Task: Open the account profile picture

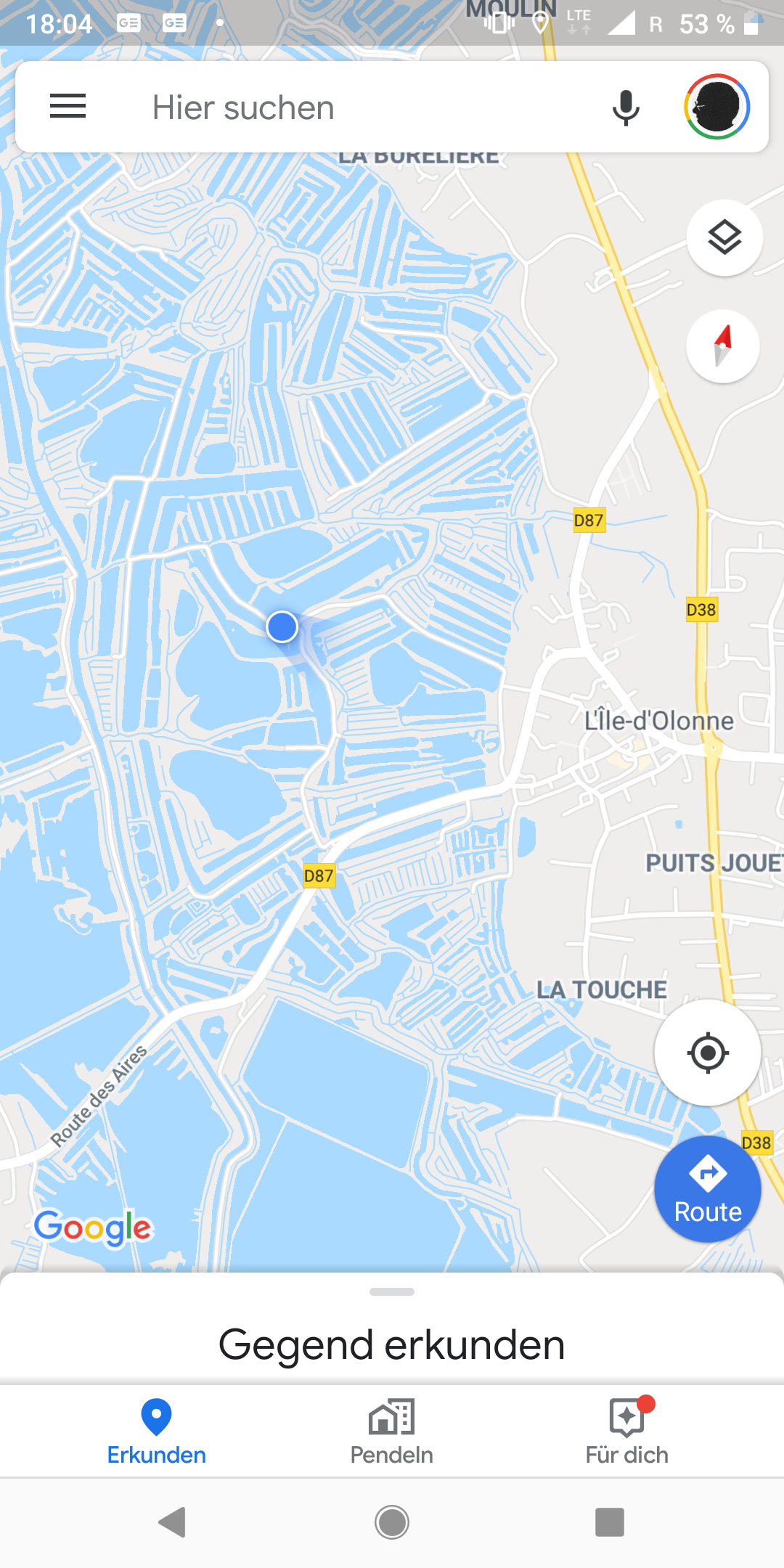Action: [716, 107]
